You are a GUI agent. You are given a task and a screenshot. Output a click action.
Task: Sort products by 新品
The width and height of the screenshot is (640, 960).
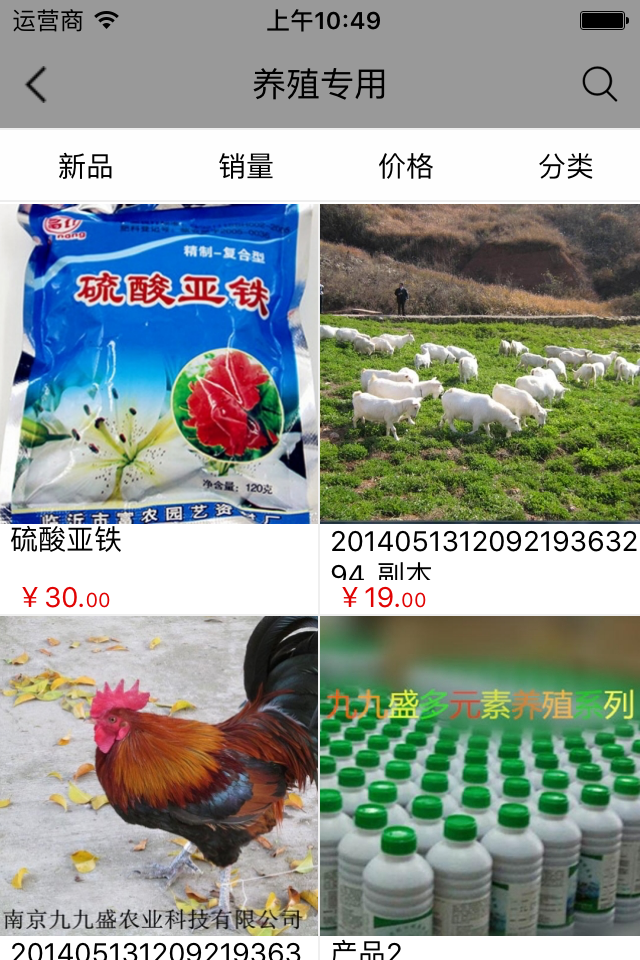[85, 166]
